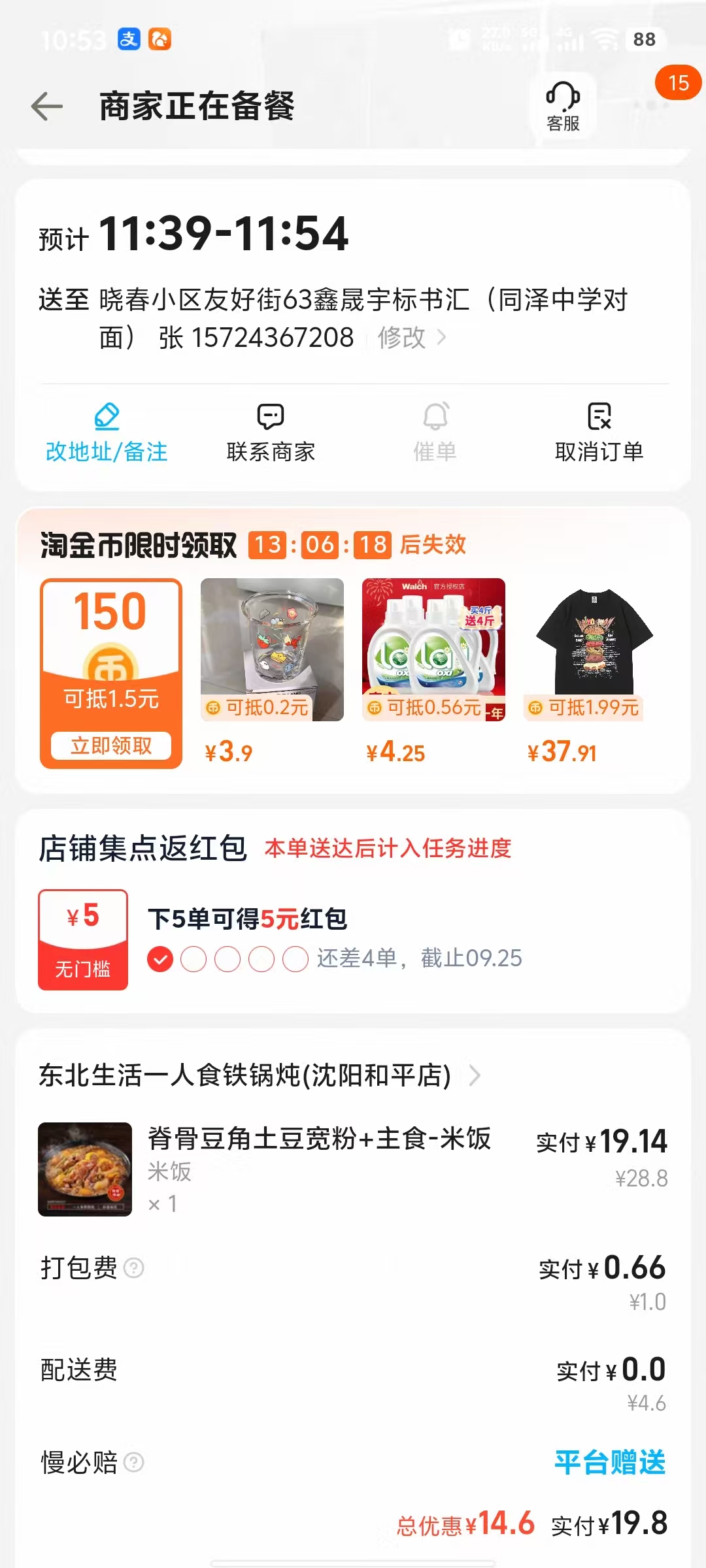The height and width of the screenshot is (1568, 706).
Task: Show the 打包费 help info icon
Action: (134, 1268)
